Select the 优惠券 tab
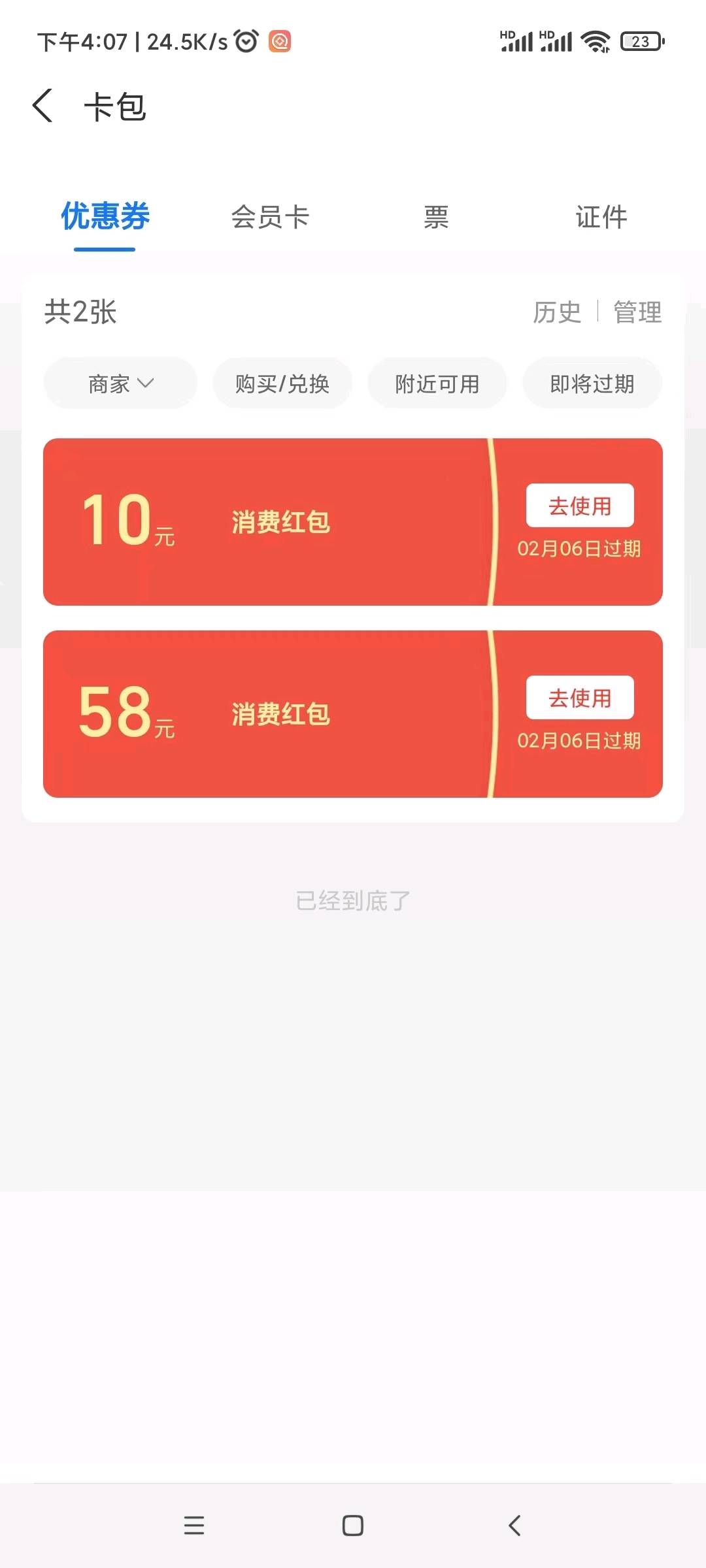The width and height of the screenshot is (706, 1568). click(x=105, y=217)
